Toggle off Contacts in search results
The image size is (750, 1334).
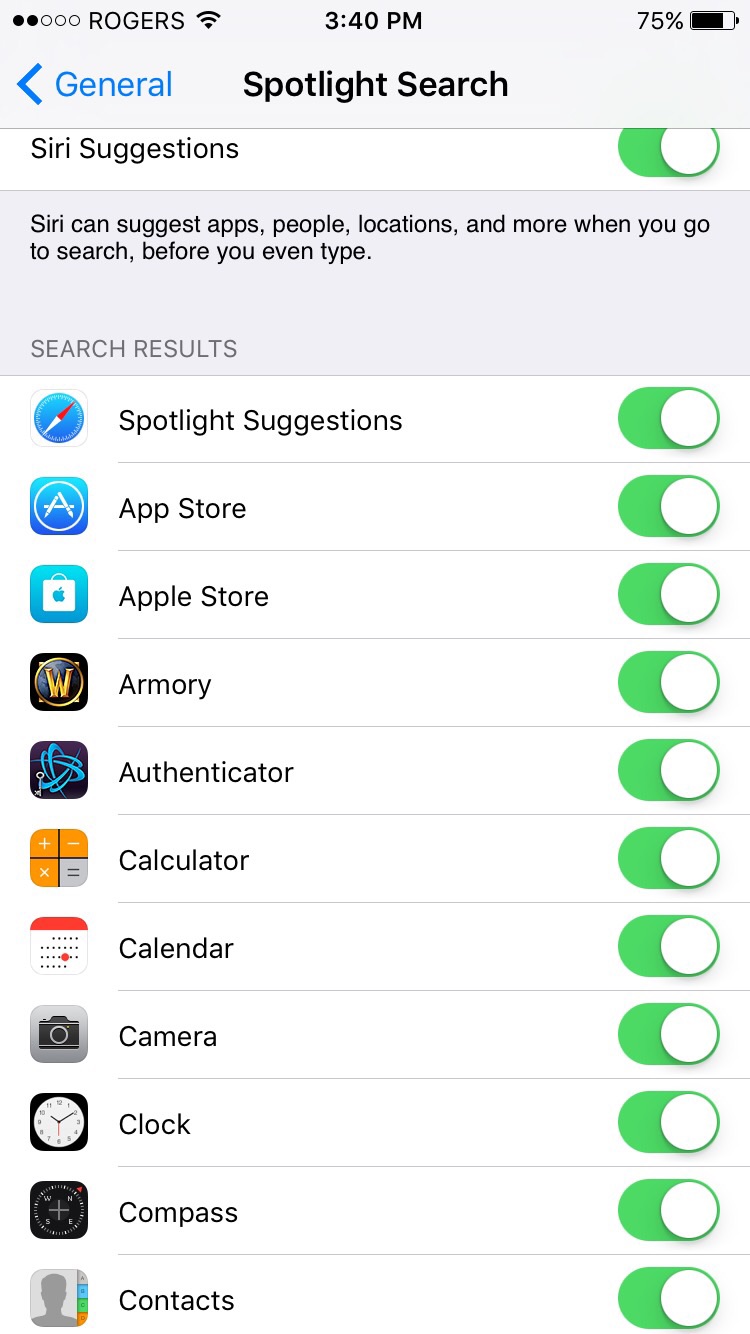point(669,1299)
